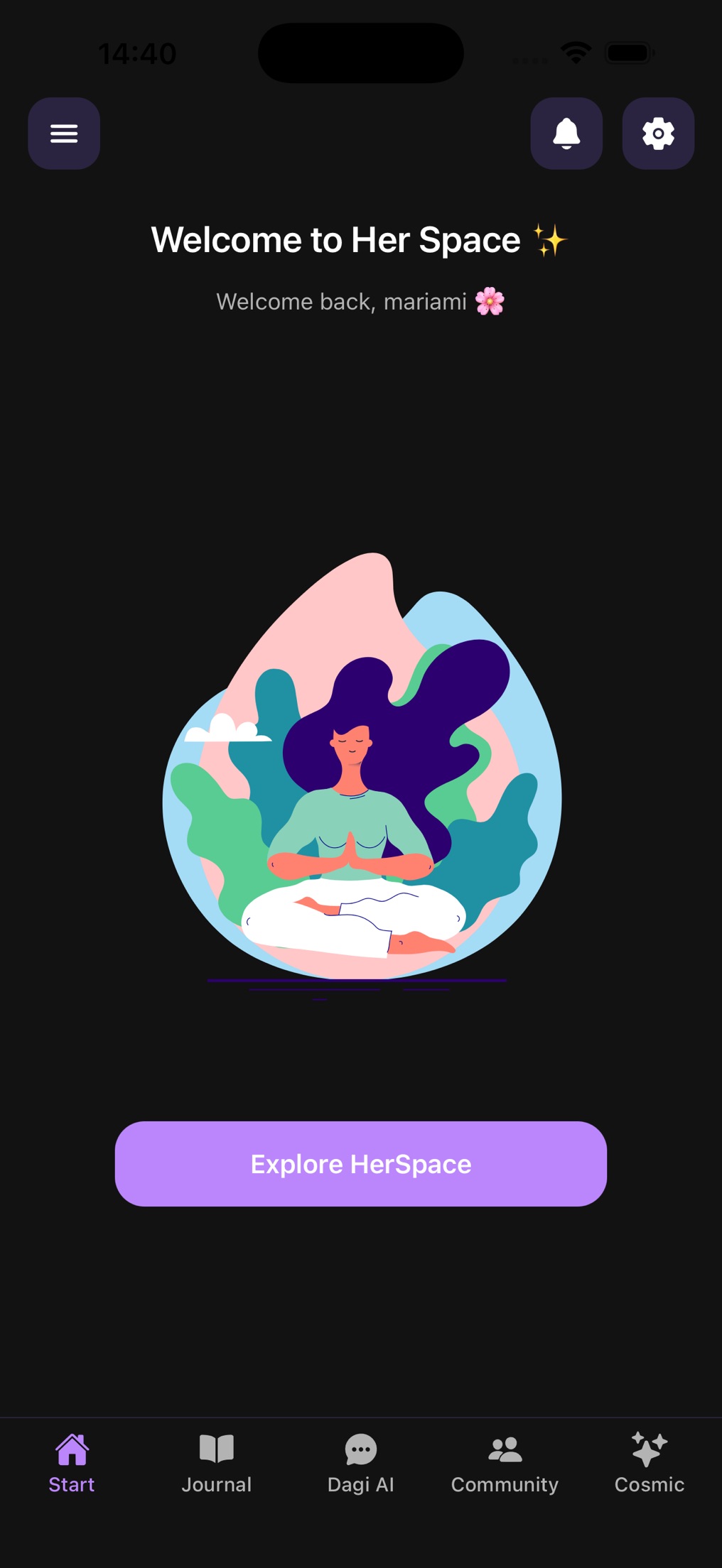Open the Cosmic tab
The image size is (722, 1568).
coord(650,1464)
